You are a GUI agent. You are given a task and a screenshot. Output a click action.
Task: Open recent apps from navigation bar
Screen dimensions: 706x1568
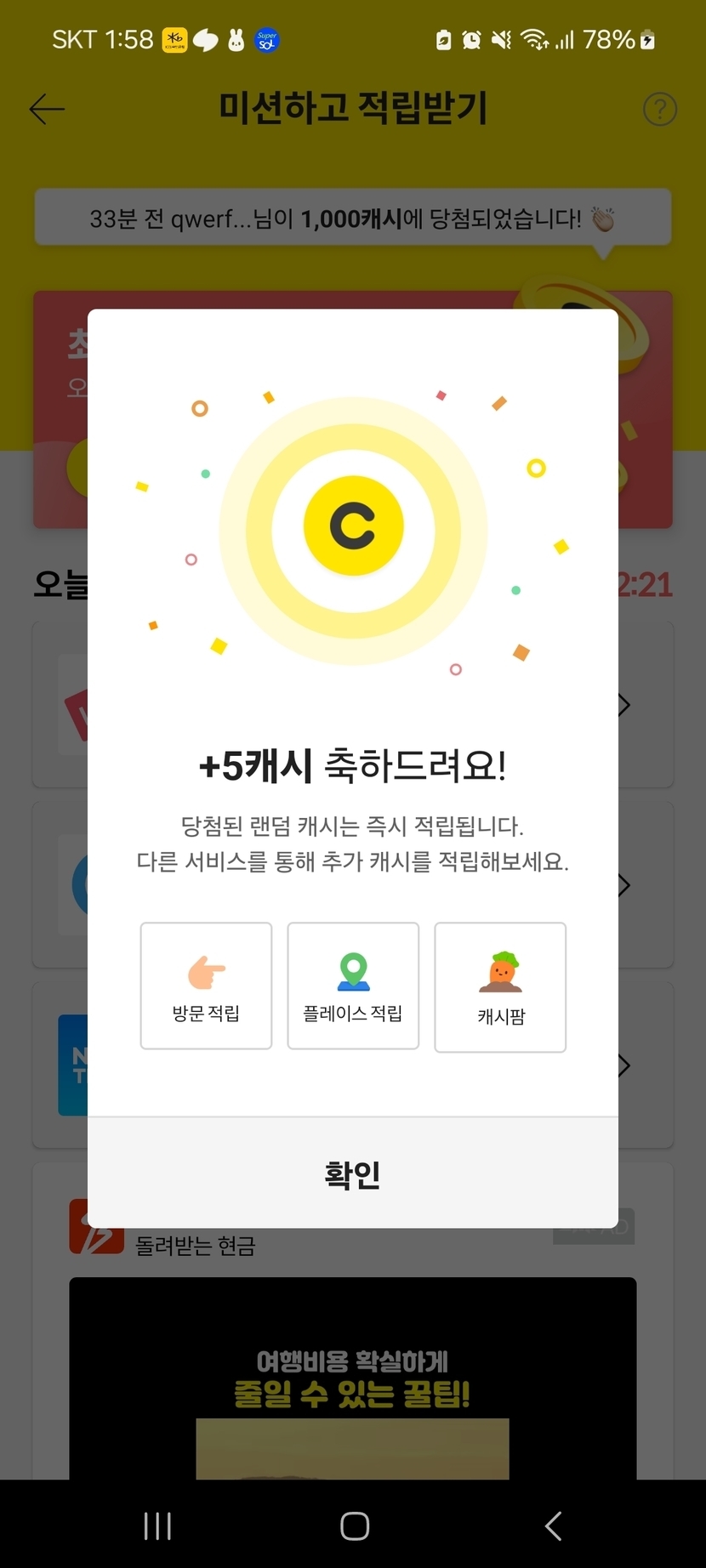tap(157, 1525)
